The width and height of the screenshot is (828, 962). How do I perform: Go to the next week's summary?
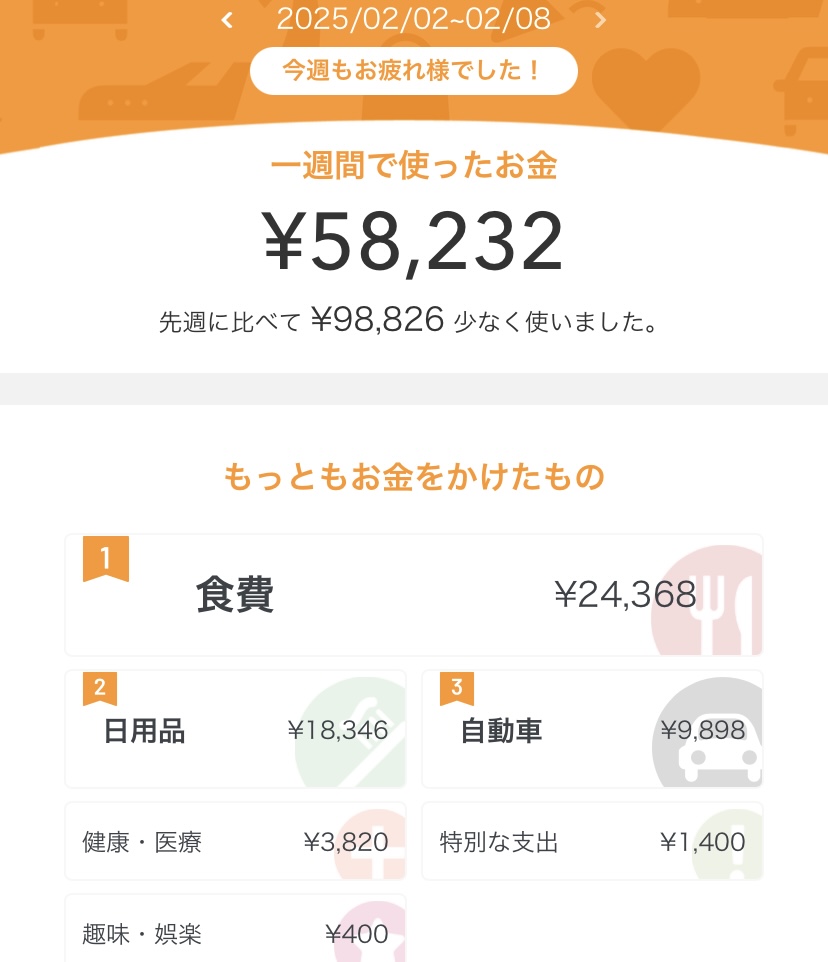(x=600, y=19)
